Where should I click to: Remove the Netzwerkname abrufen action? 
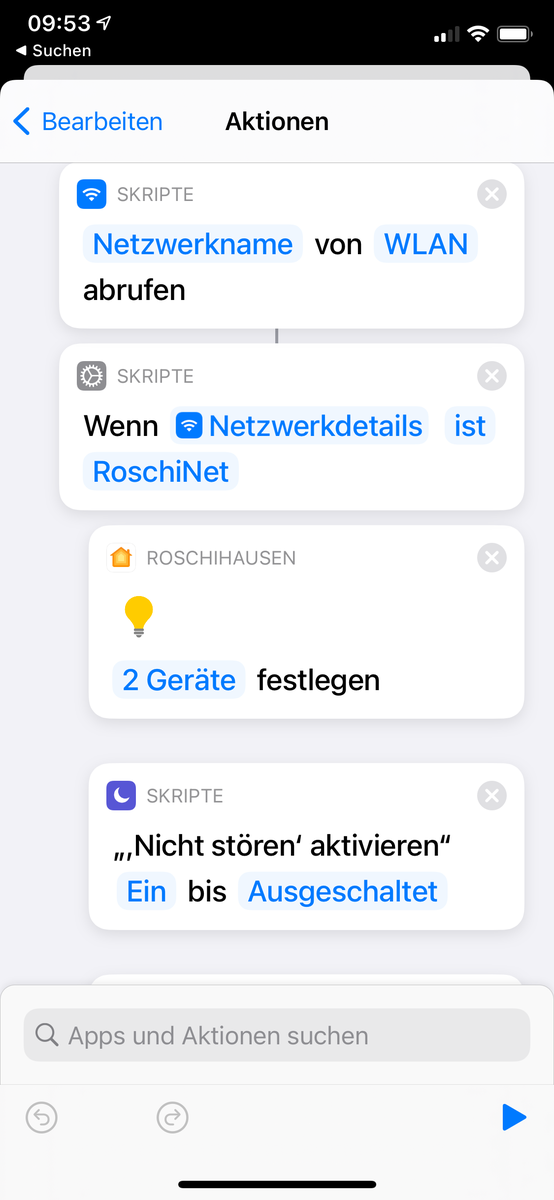click(491, 194)
